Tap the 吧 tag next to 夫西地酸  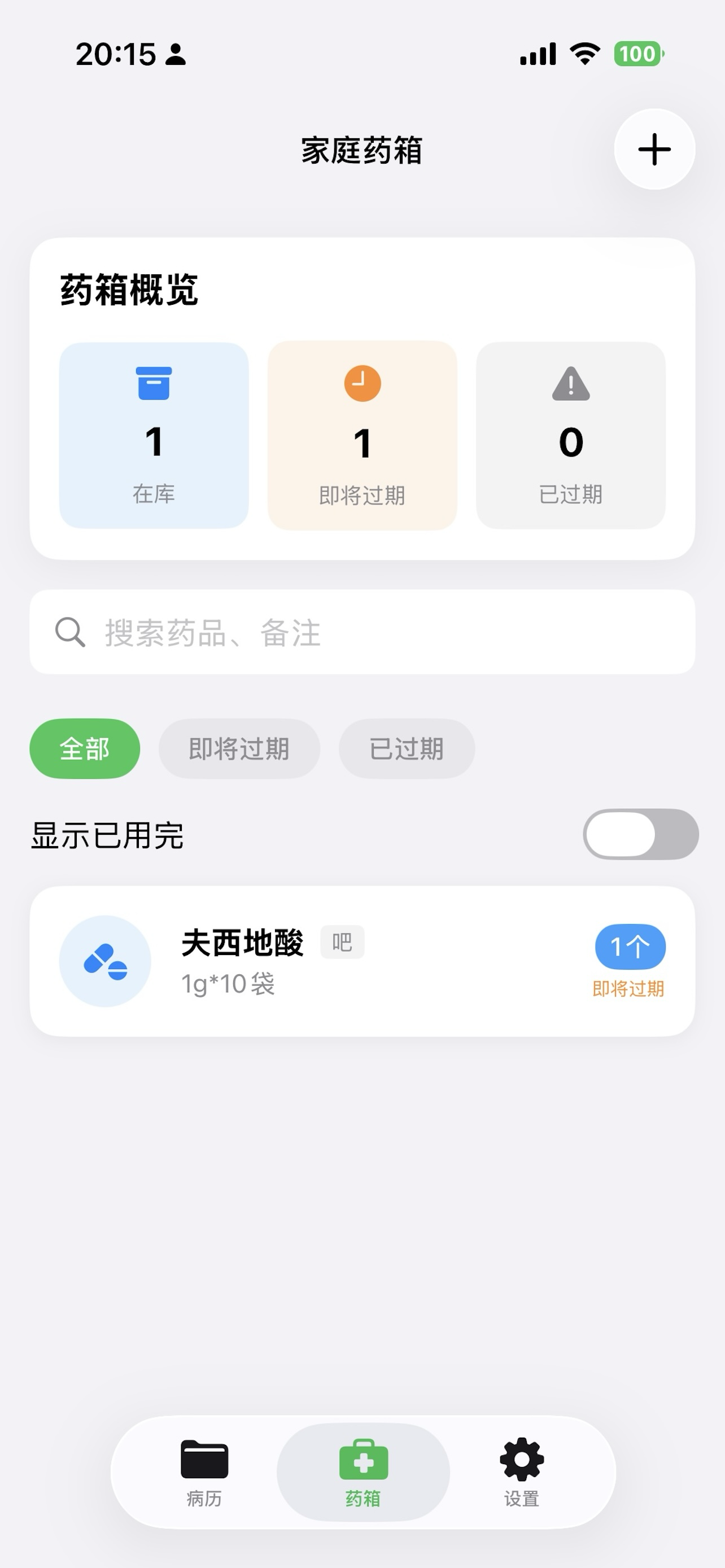342,941
